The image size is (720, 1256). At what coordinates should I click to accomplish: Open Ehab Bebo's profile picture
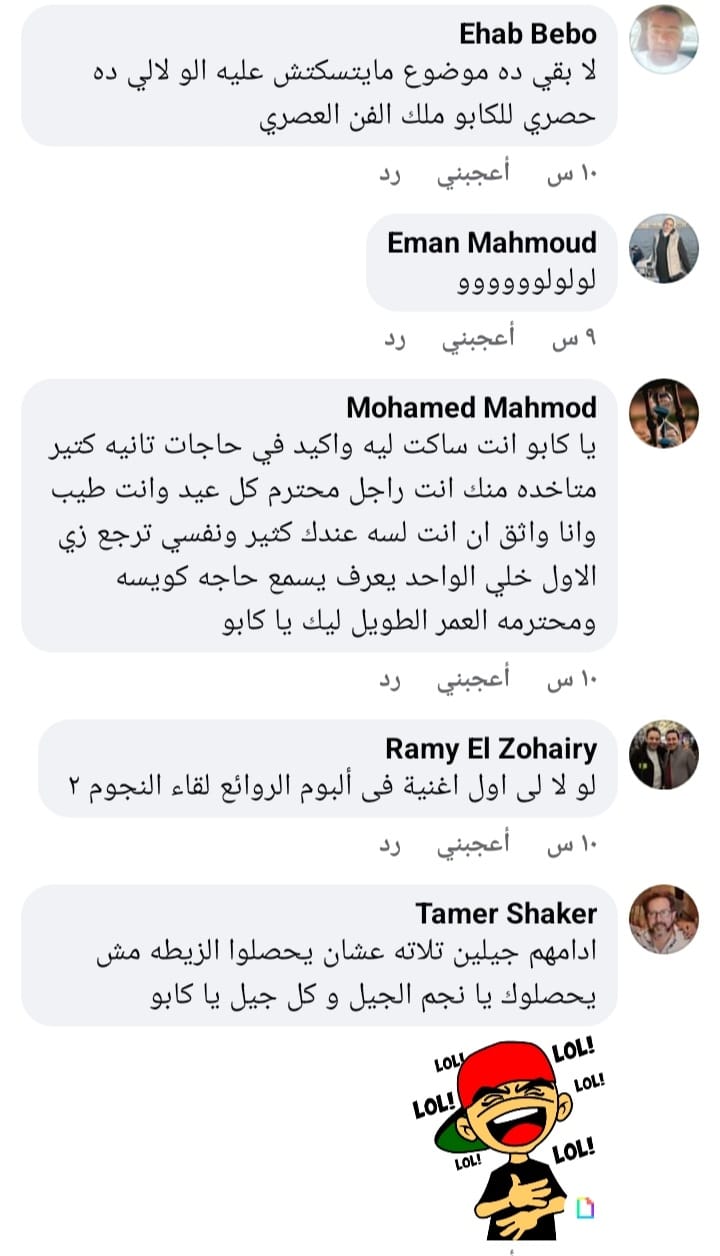664,39
